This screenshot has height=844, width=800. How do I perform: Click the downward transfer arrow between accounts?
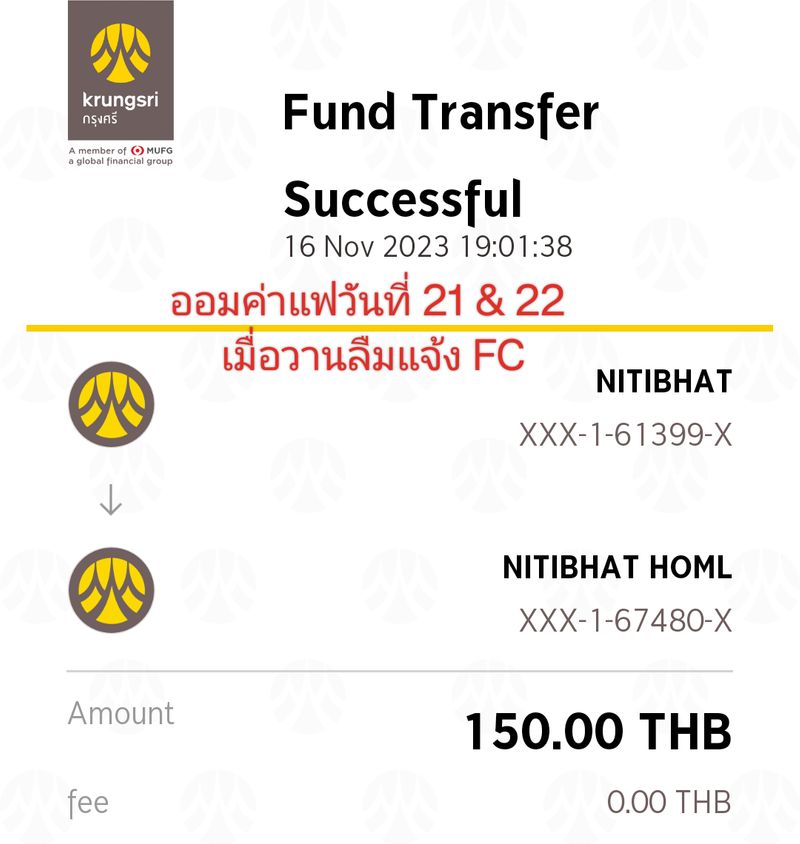point(110,500)
